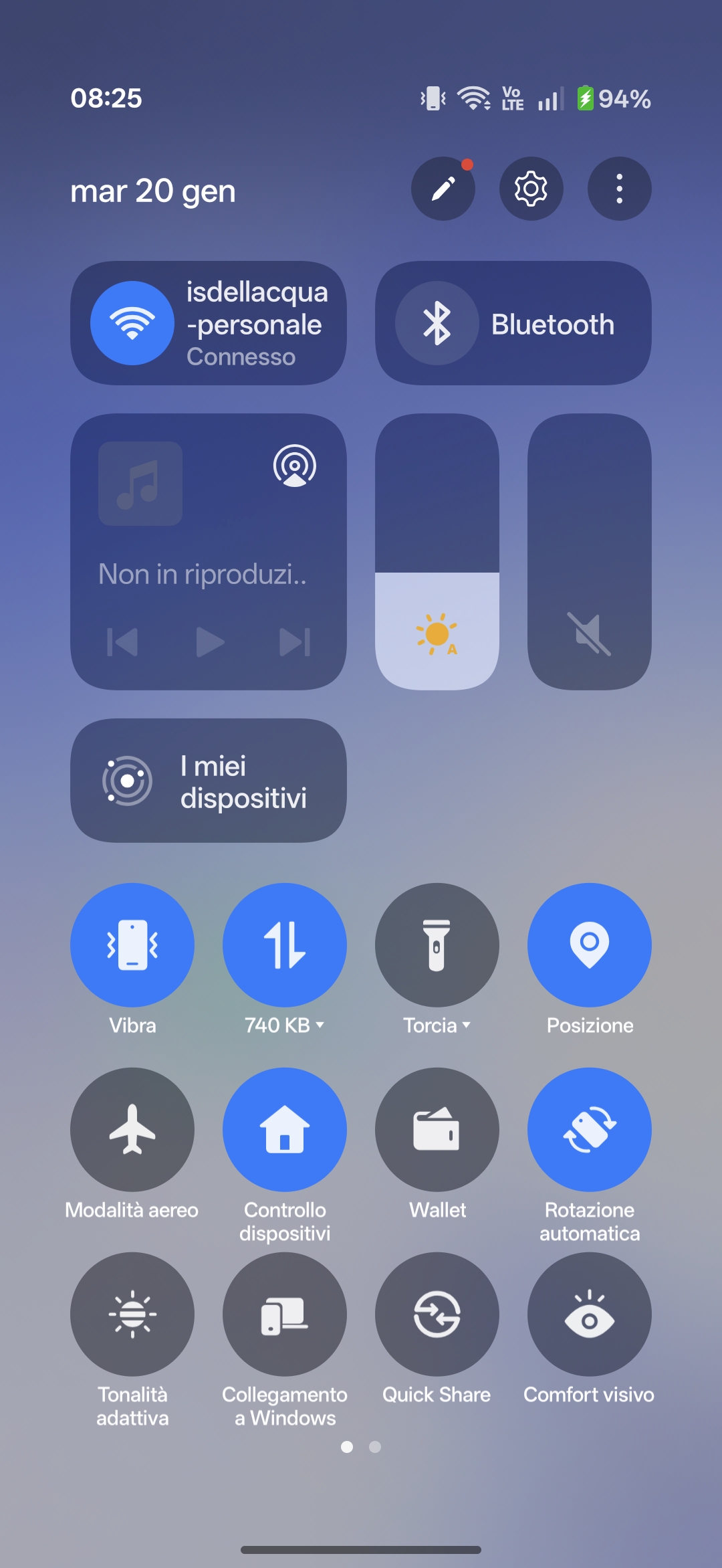
Task: Turn on Quick Share
Action: pyautogui.click(x=437, y=1314)
